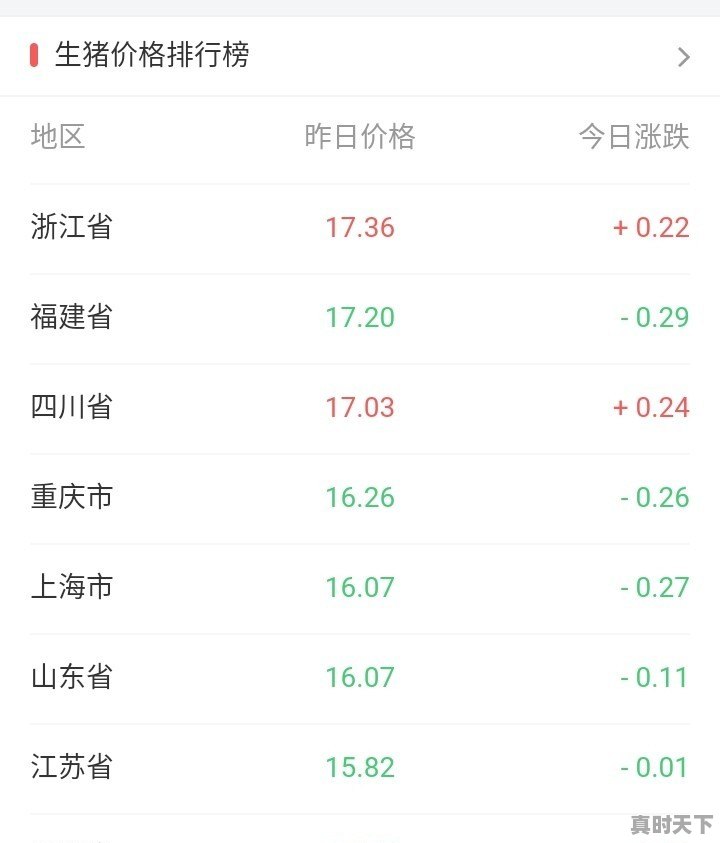The image size is (720, 843).
Task: Click the red bar icon beside the title
Action: tap(36, 57)
